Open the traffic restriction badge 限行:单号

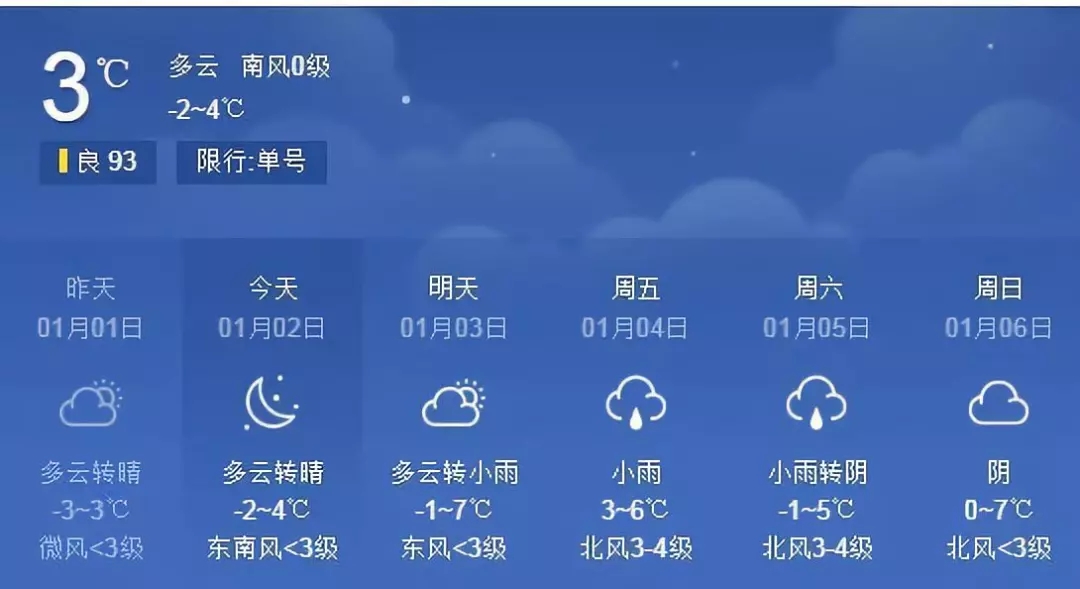pyautogui.click(x=252, y=161)
